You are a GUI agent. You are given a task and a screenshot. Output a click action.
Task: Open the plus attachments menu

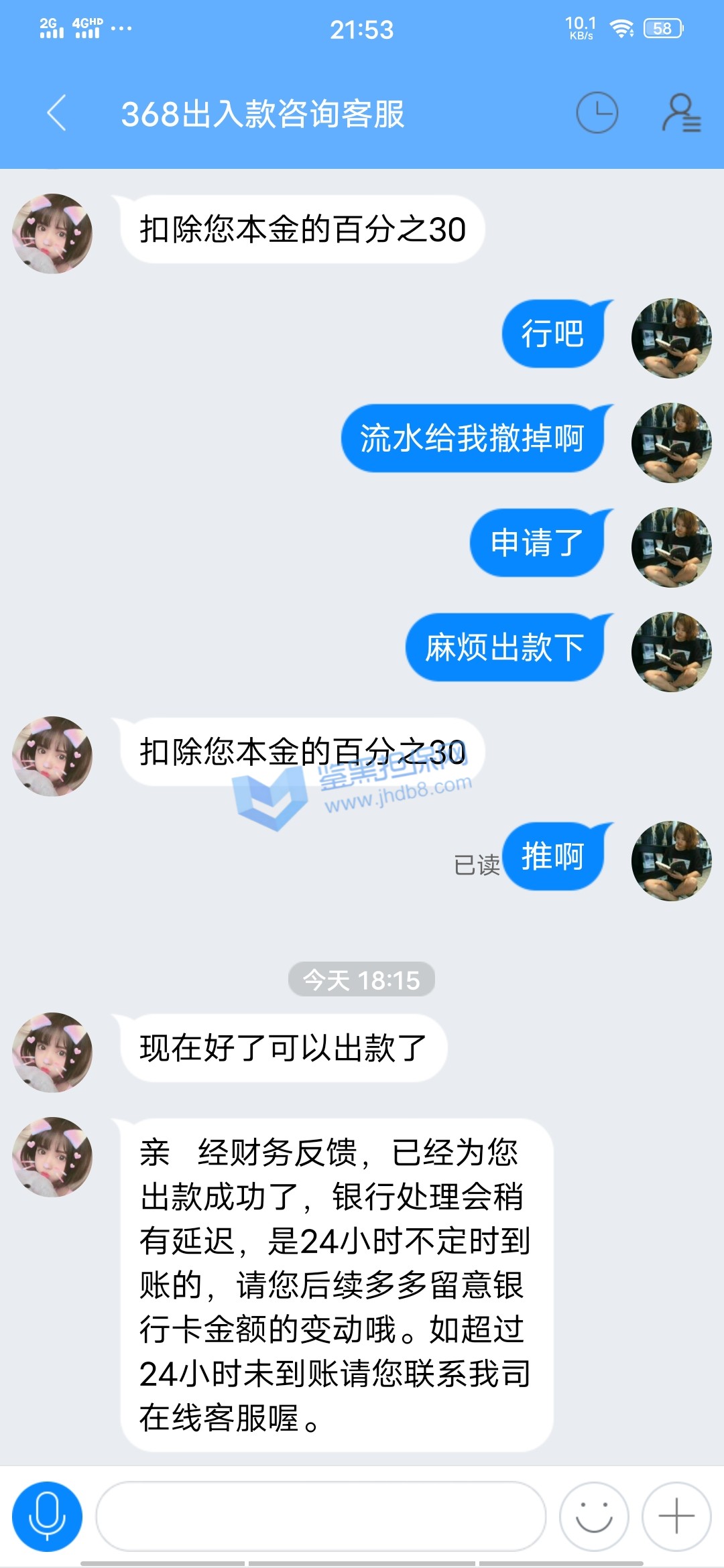pos(676,1516)
